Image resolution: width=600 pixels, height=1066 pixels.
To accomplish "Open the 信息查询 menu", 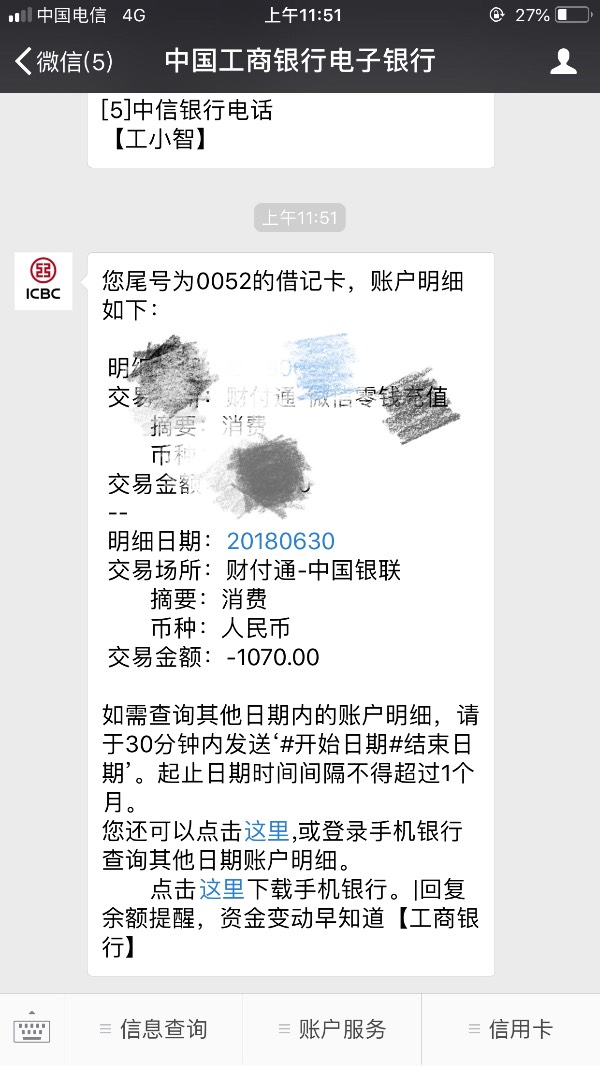I will click(x=153, y=1030).
